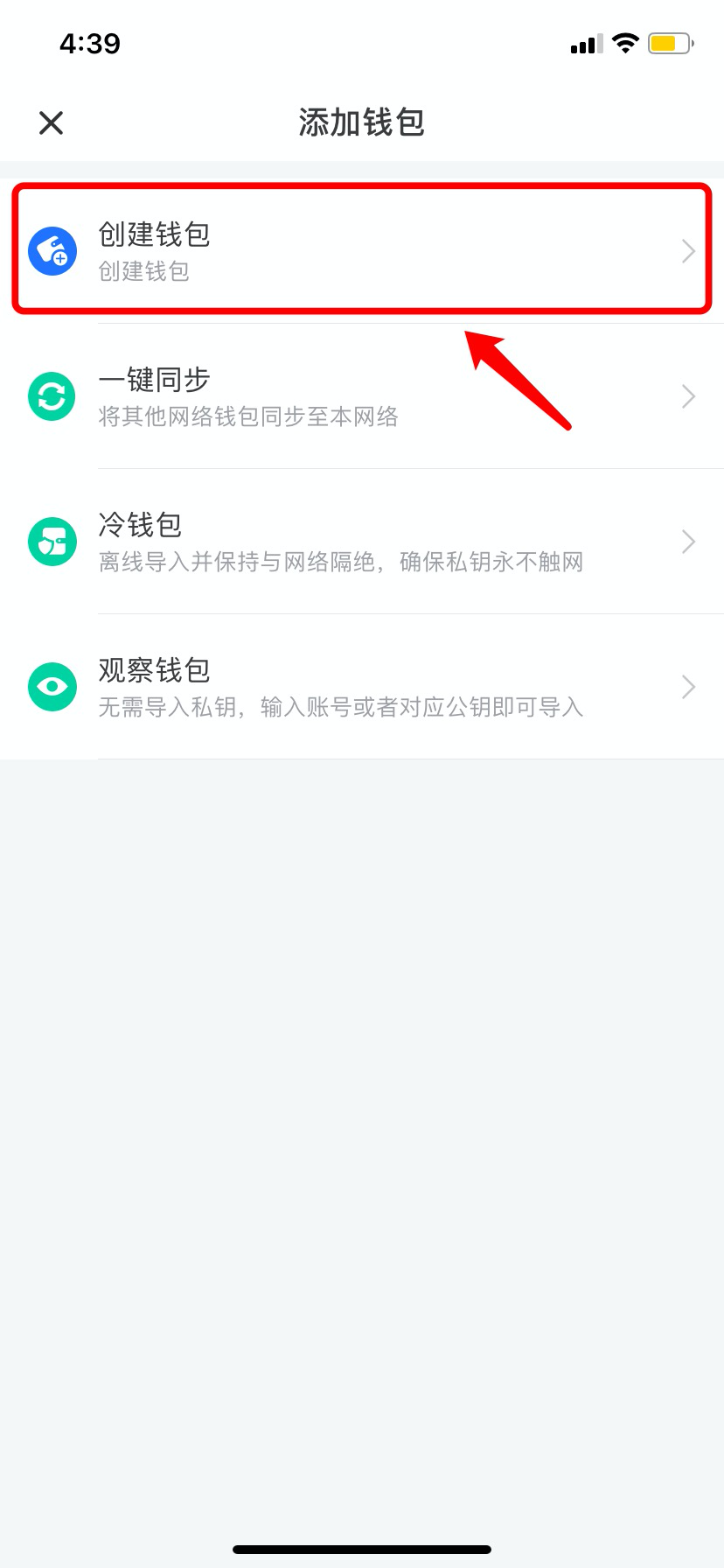The width and height of the screenshot is (724, 1568).
Task: Open the 冷钱包 option
Action: click(361, 542)
